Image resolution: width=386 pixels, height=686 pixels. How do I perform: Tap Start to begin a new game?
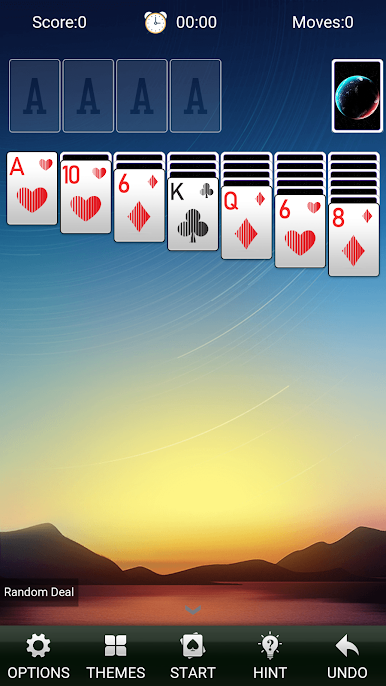[193, 656]
